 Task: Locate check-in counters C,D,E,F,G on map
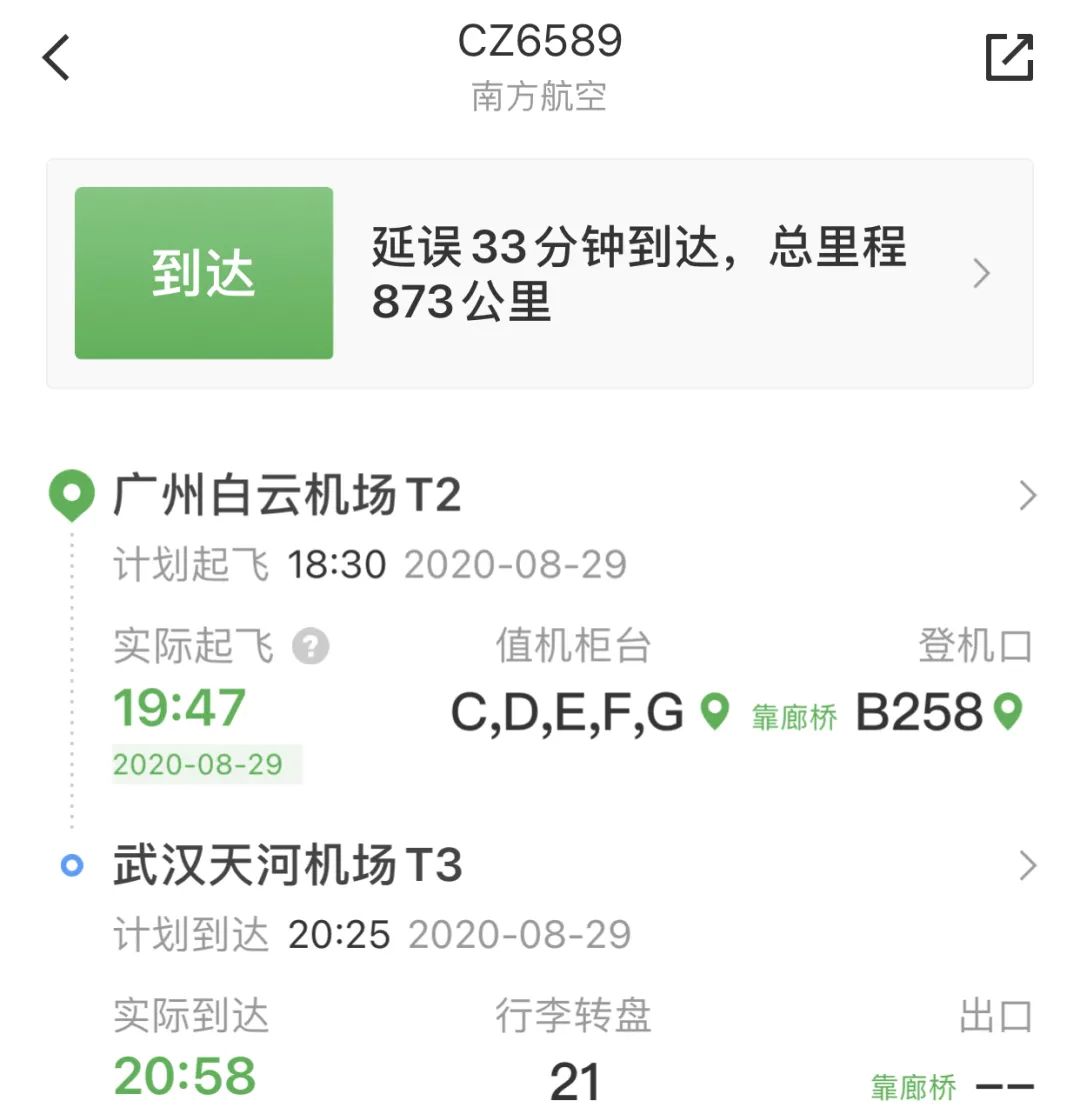click(x=714, y=712)
